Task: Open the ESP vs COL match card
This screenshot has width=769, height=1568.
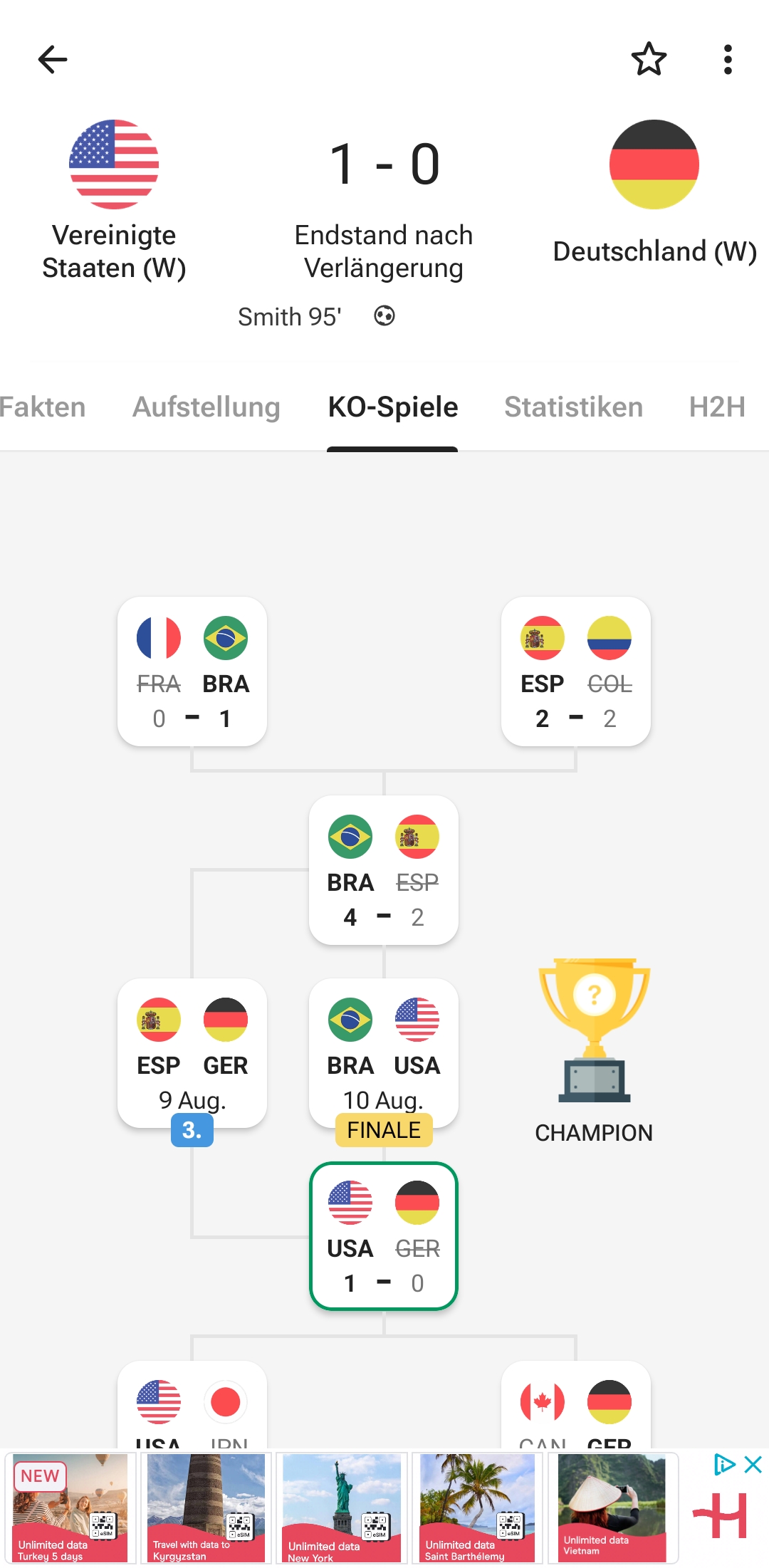Action: (x=576, y=671)
